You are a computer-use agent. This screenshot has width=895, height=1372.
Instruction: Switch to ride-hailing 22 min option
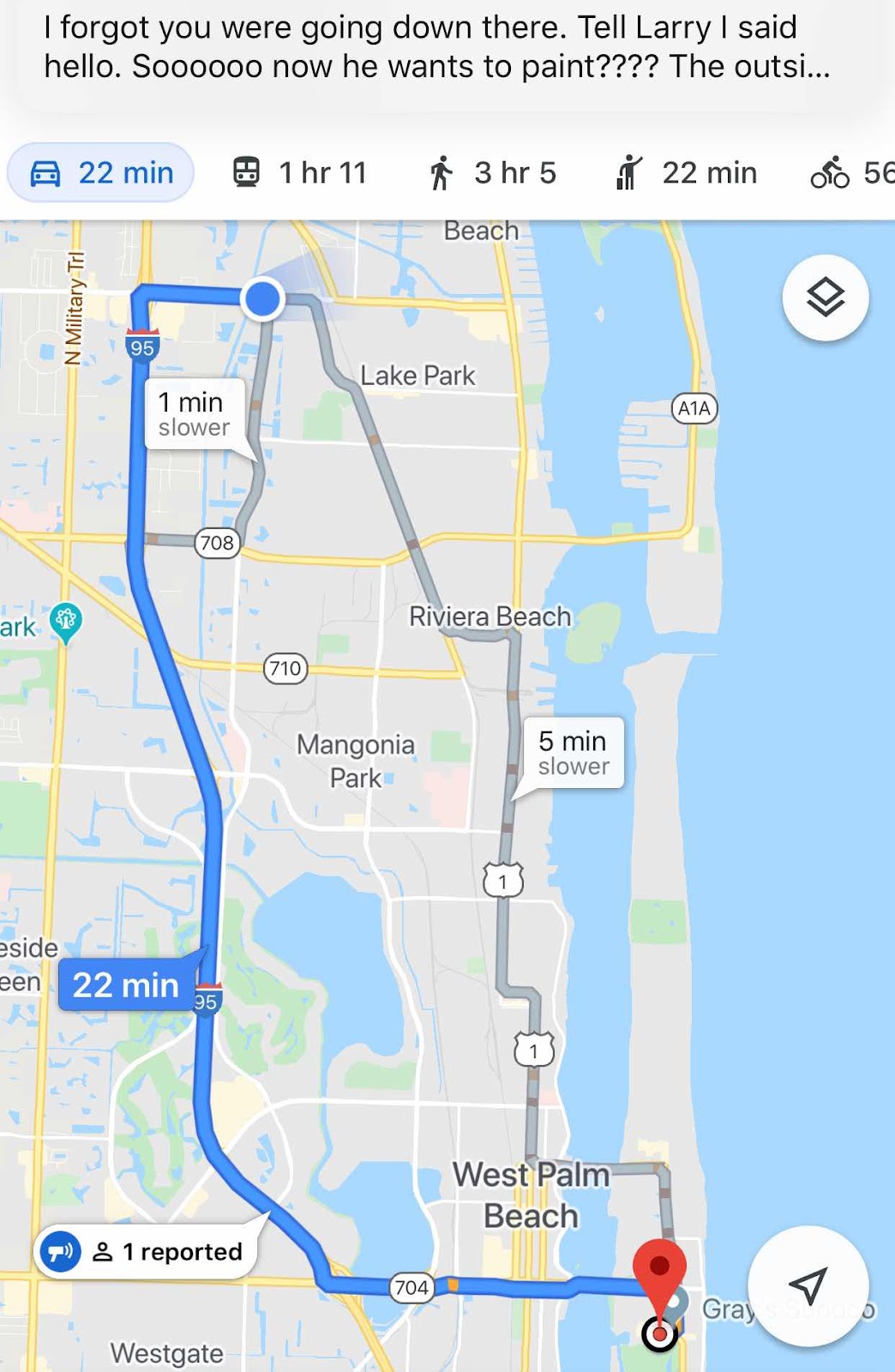click(687, 173)
